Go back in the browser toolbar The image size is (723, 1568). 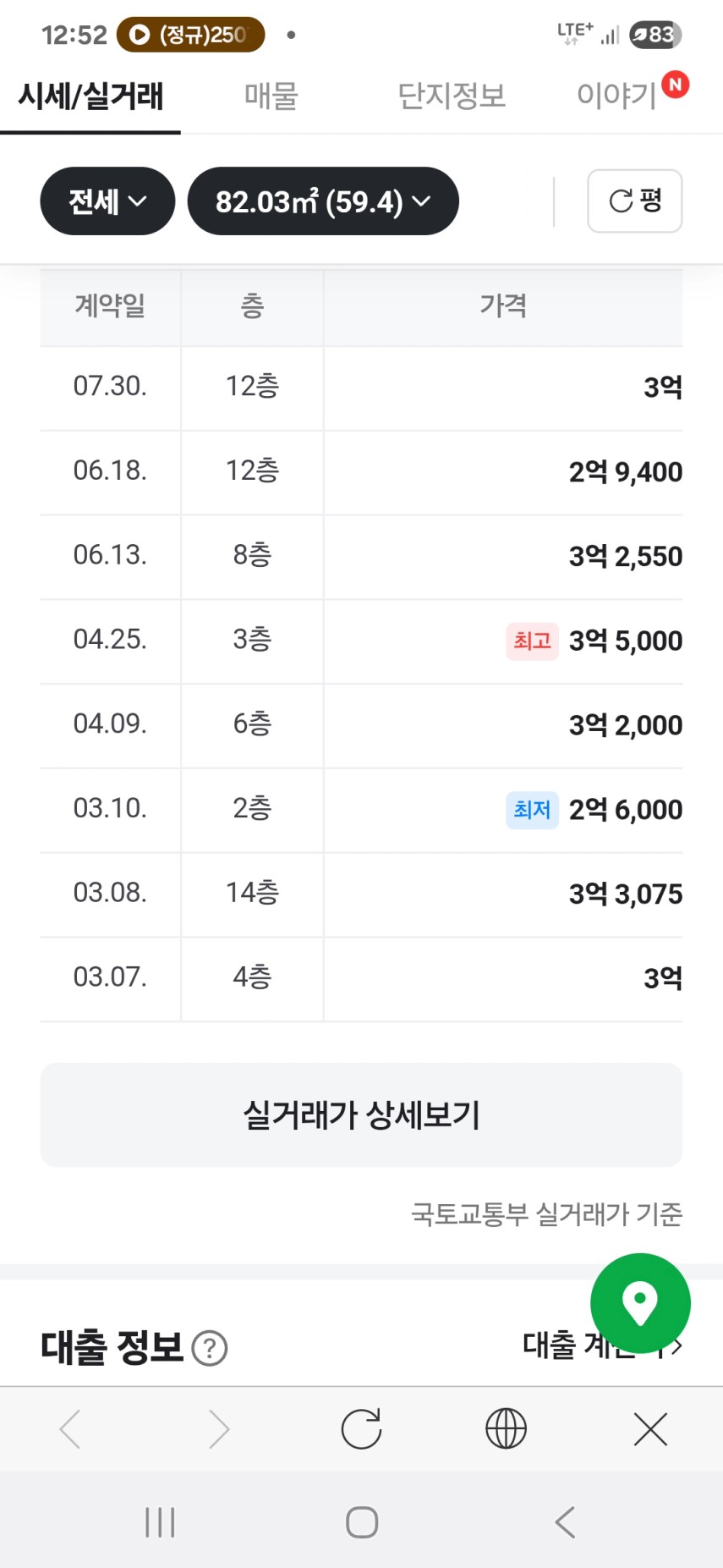(x=71, y=1429)
